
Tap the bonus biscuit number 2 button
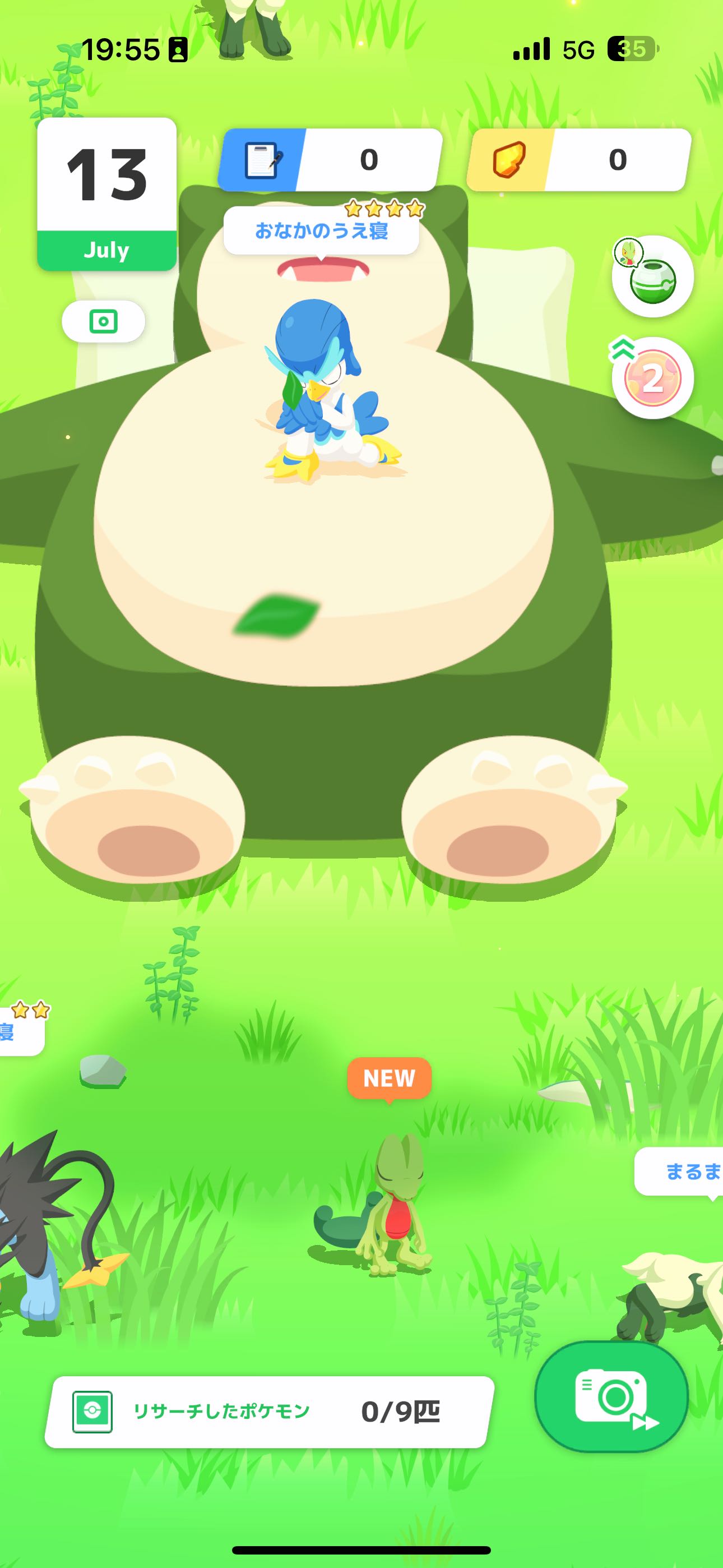652,378
